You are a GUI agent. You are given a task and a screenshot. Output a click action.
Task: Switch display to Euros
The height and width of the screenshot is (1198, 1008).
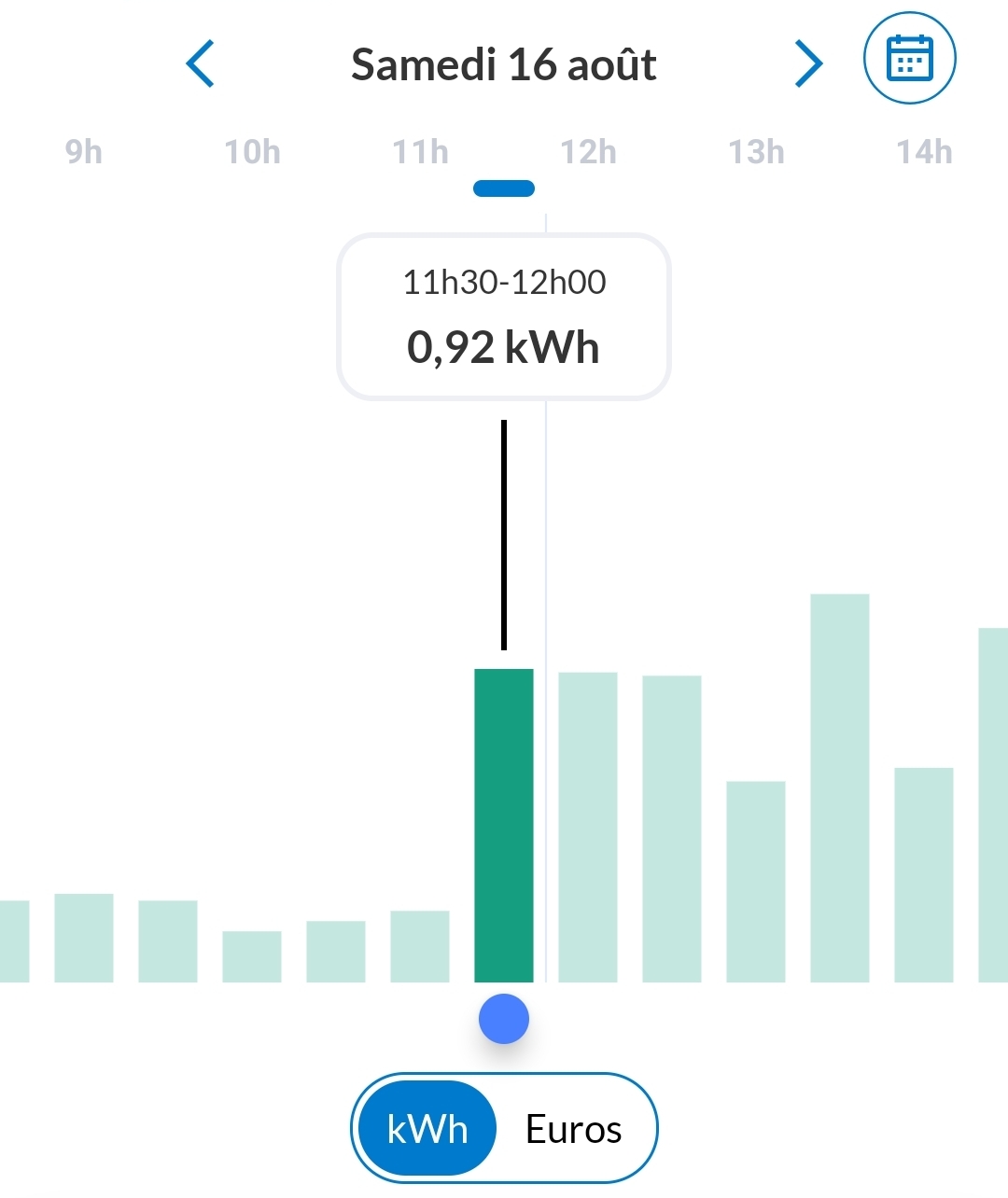(x=573, y=1129)
